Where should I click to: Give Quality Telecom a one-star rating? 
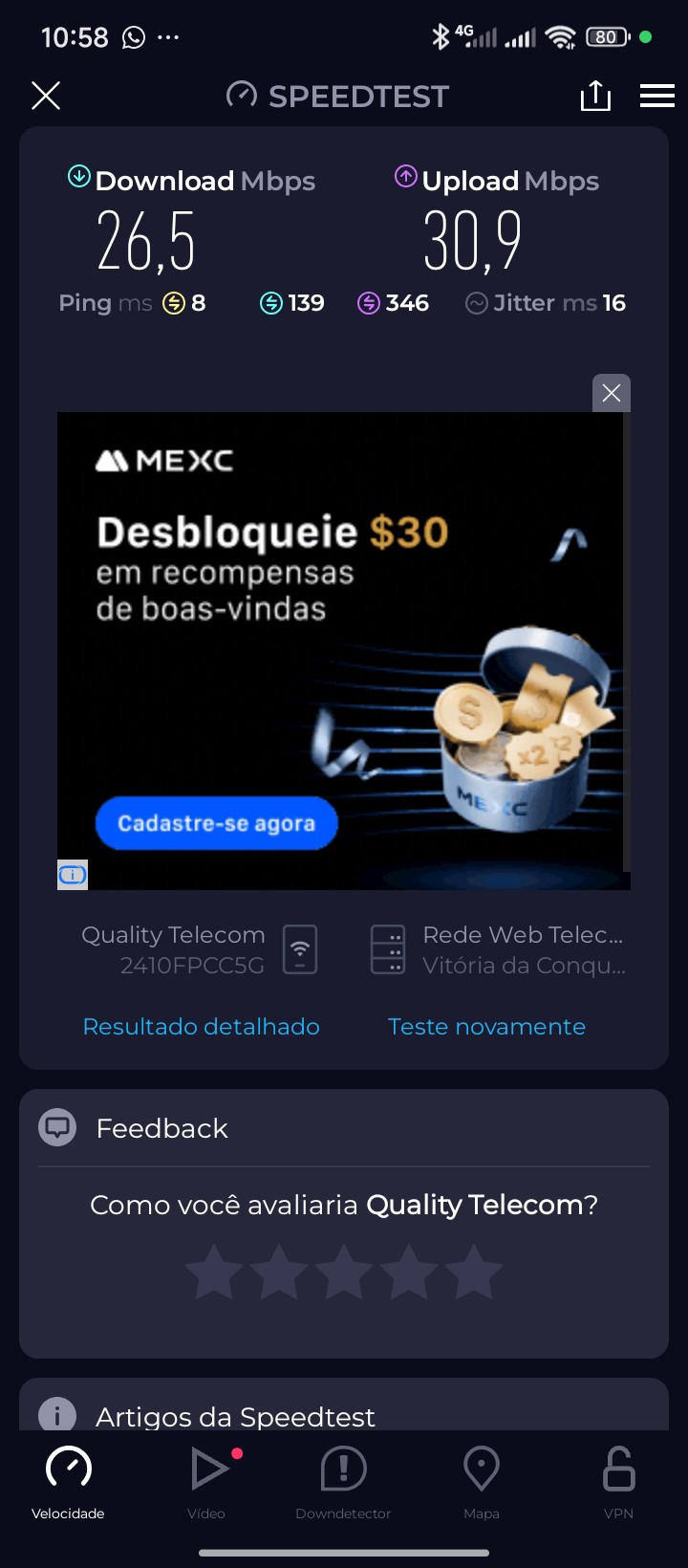214,1273
